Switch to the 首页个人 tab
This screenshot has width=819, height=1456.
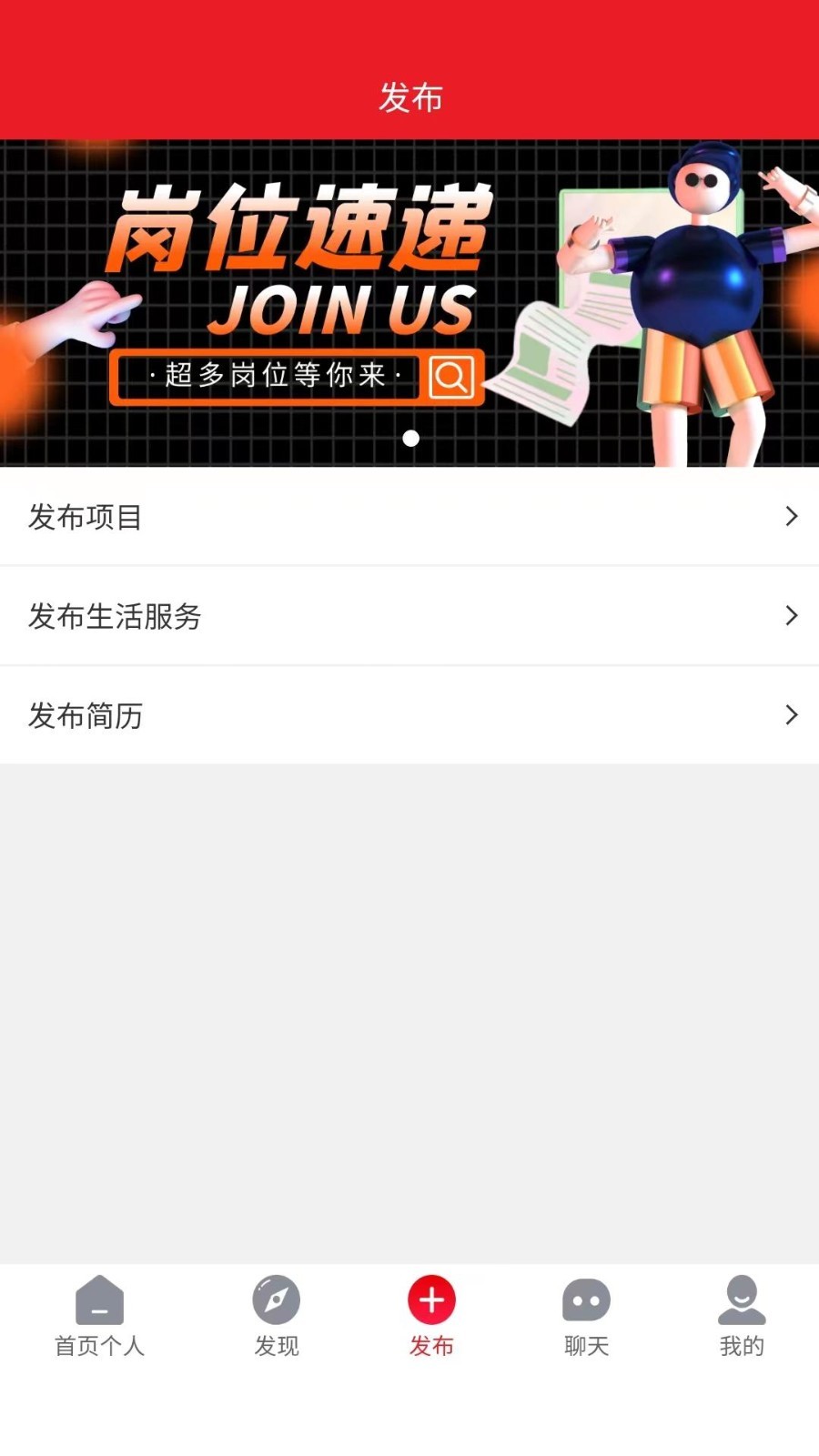point(99,1317)
